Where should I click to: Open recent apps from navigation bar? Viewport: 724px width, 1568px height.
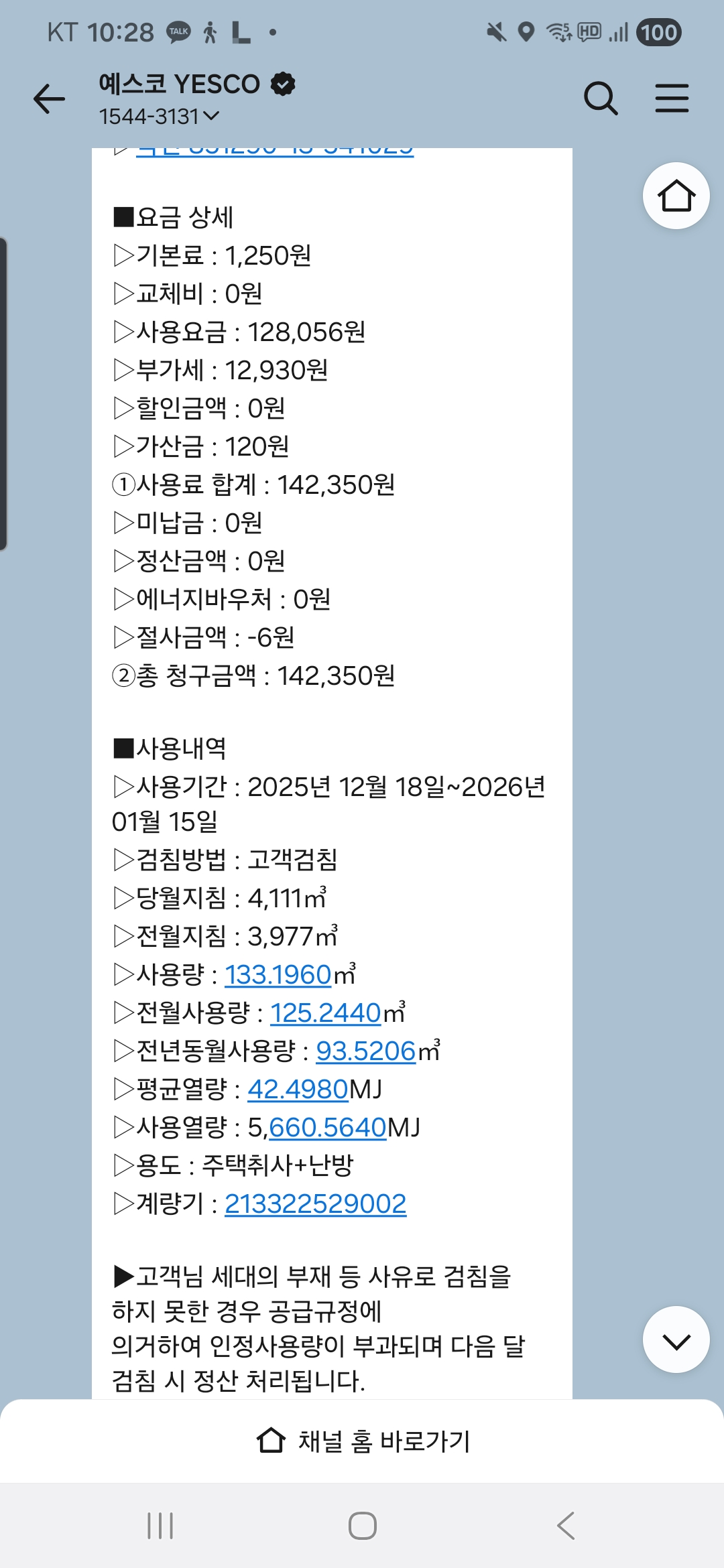160,1526
